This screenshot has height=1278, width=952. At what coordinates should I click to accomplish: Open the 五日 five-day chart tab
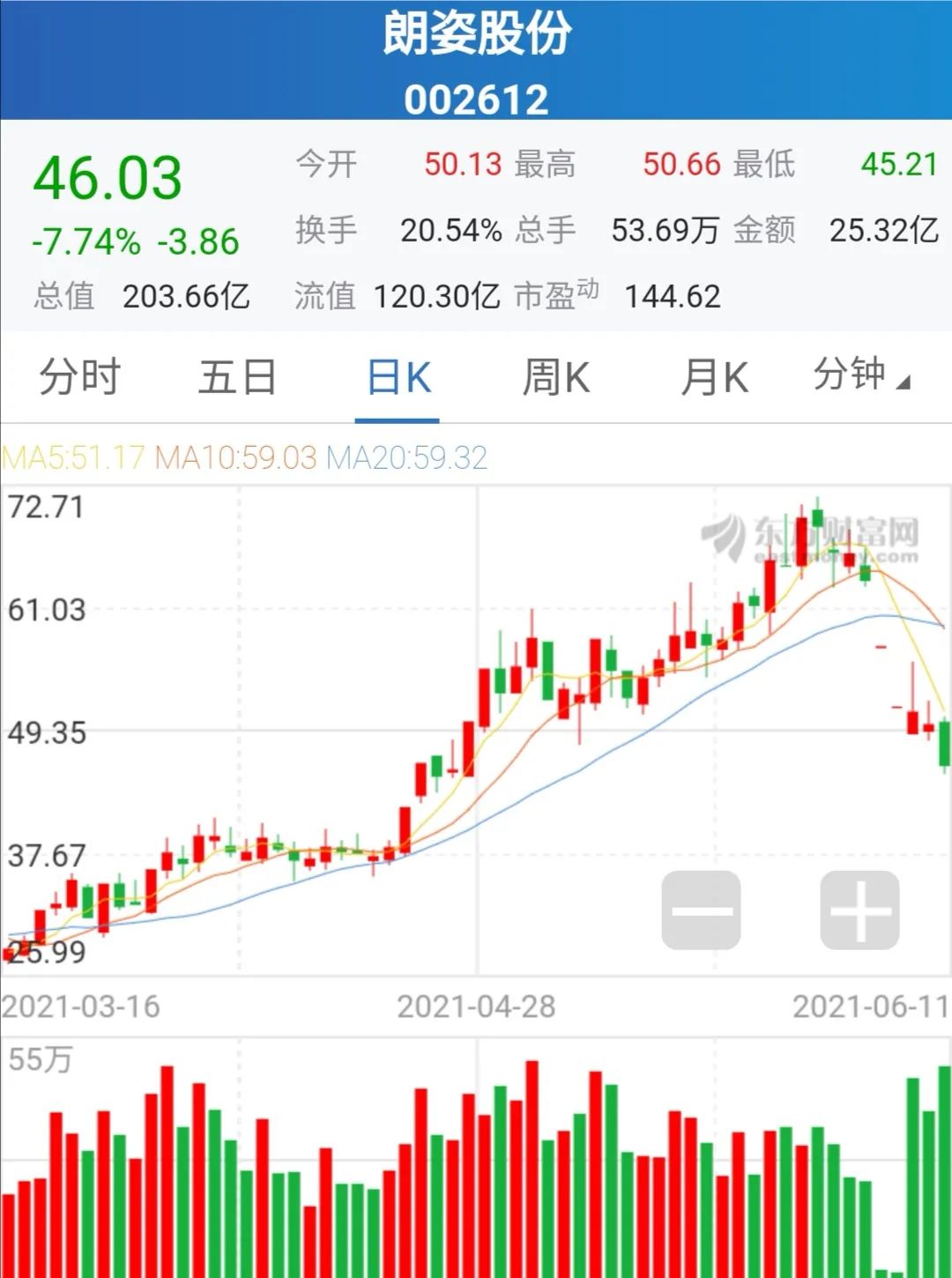point(236,375)
